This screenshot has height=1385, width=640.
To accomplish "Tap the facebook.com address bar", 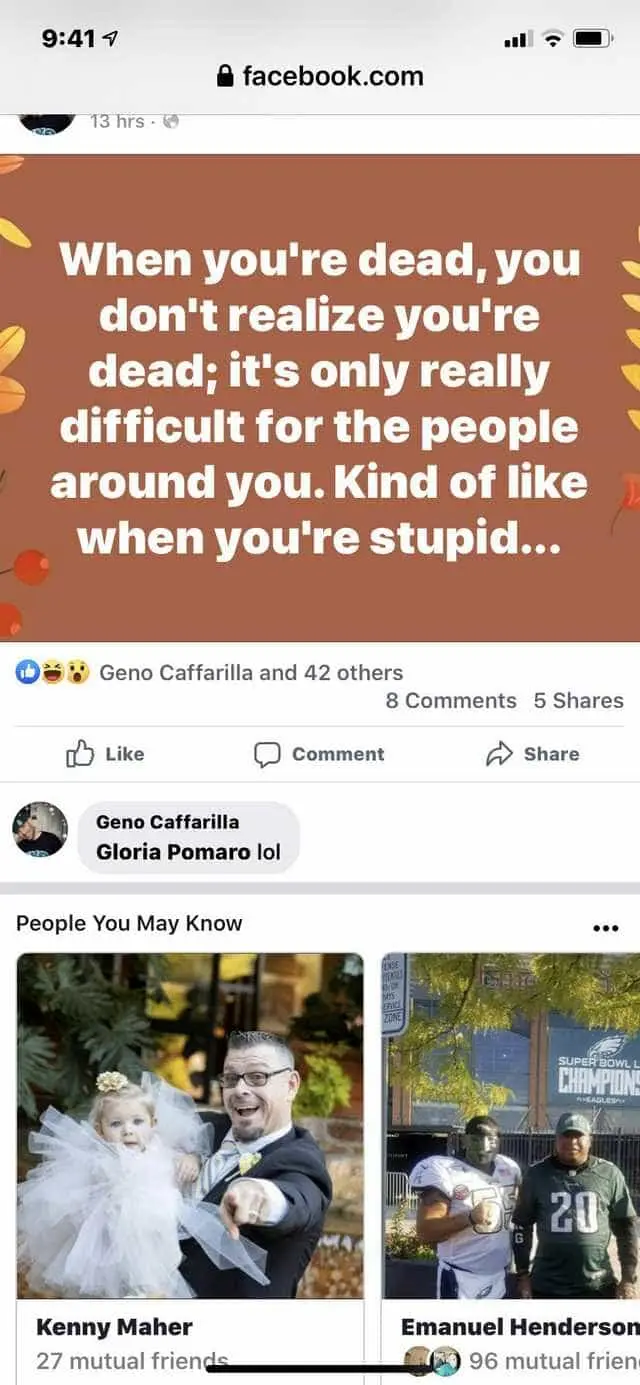I will [x=320, y=76].
